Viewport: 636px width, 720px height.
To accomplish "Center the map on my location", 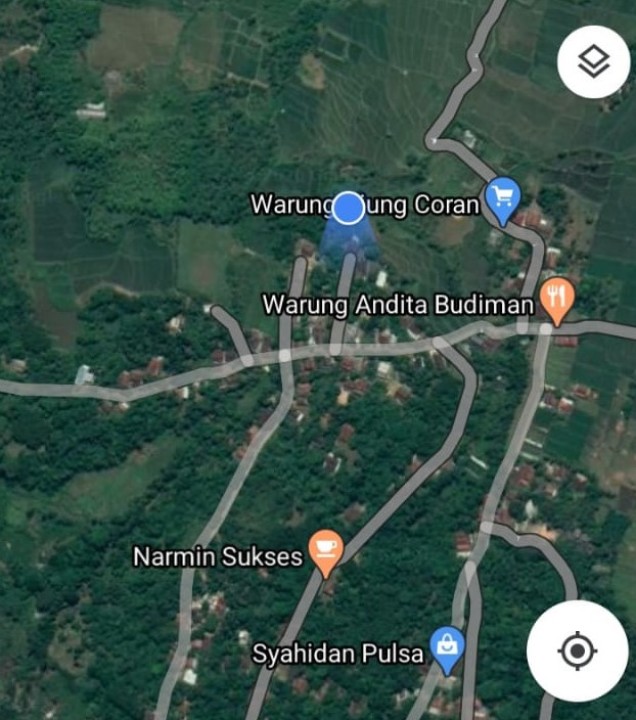I will coord(577,652).
